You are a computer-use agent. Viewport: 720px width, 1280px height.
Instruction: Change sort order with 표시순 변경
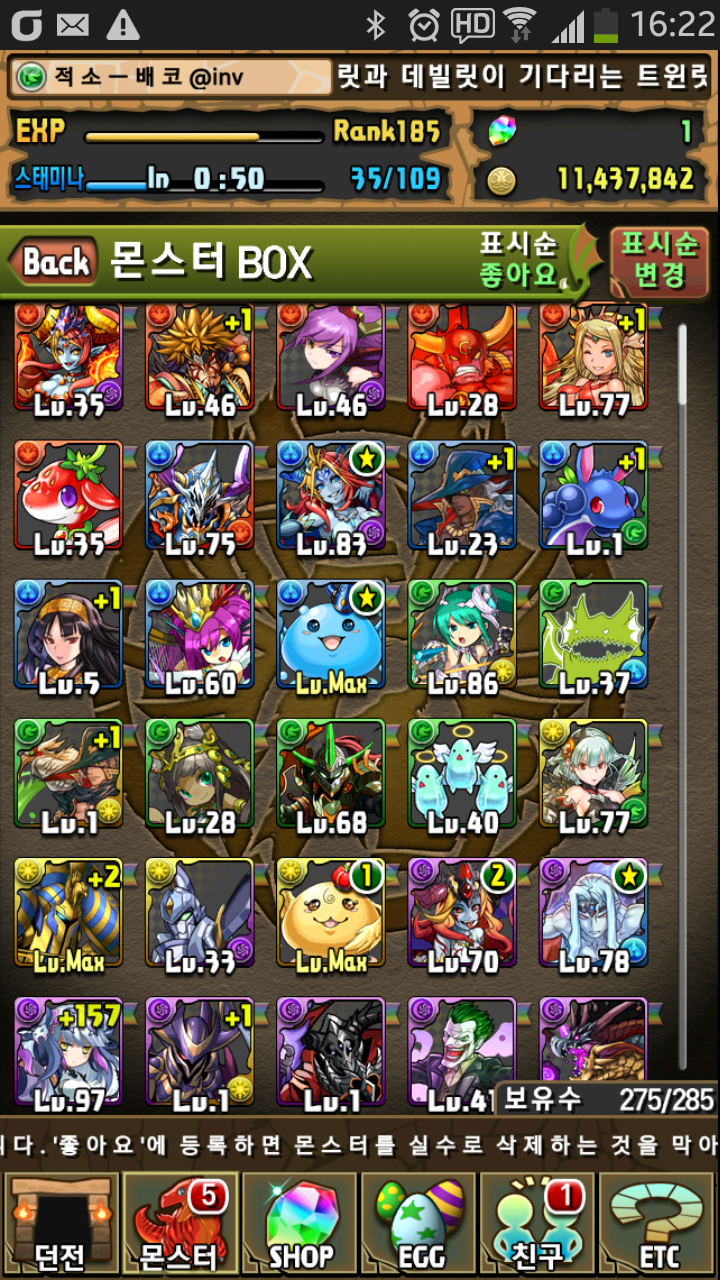point(658,259)
